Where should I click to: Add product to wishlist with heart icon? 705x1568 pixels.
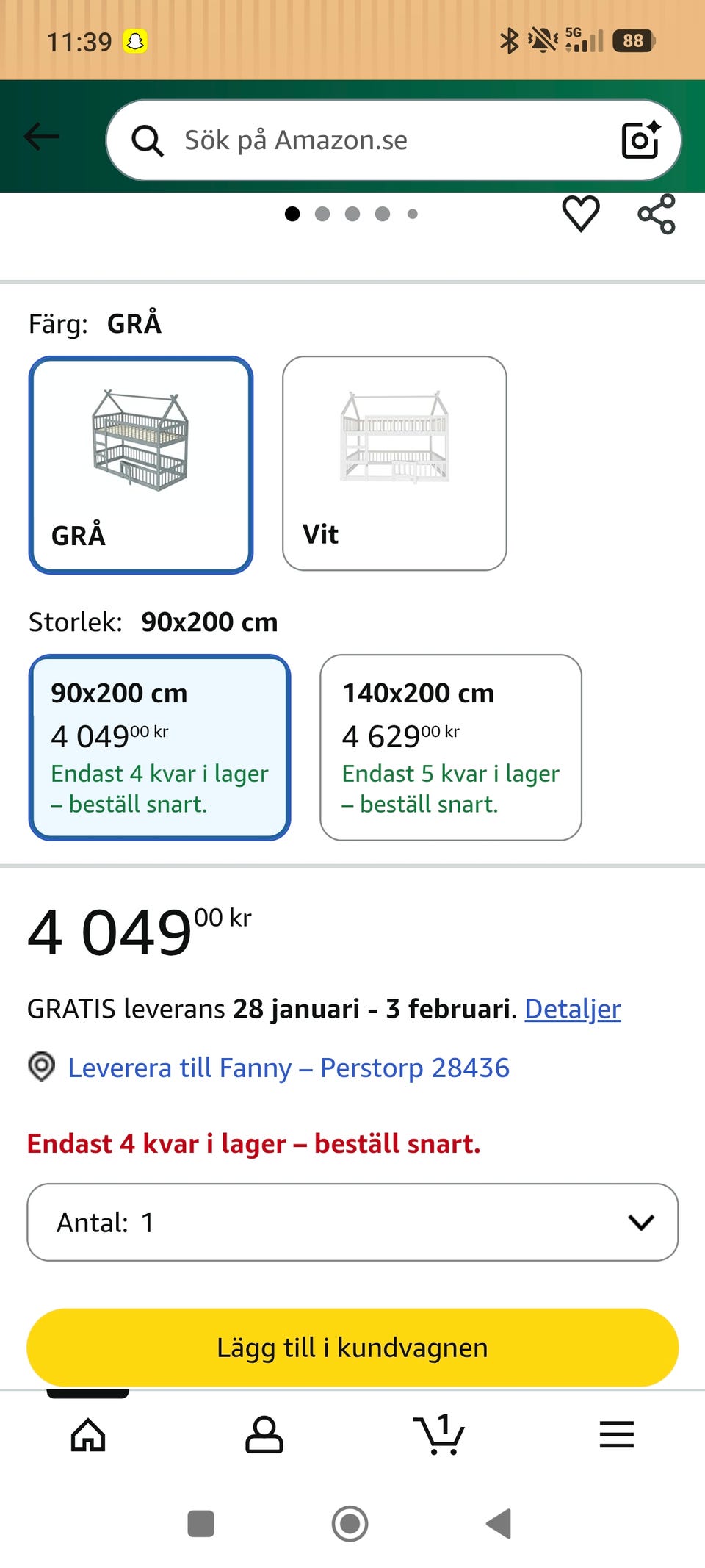[x=579, y=214]
